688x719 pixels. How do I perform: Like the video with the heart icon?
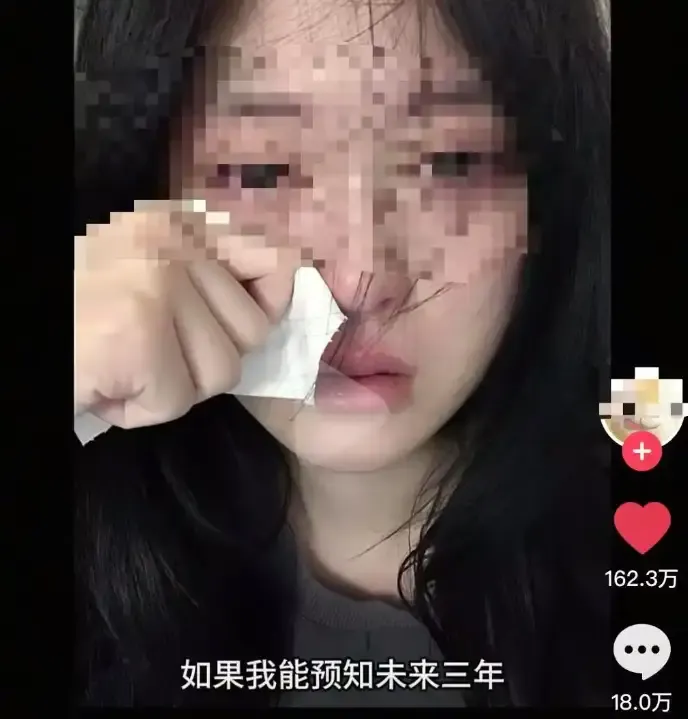pyautogui.click(x=642, y=528)
